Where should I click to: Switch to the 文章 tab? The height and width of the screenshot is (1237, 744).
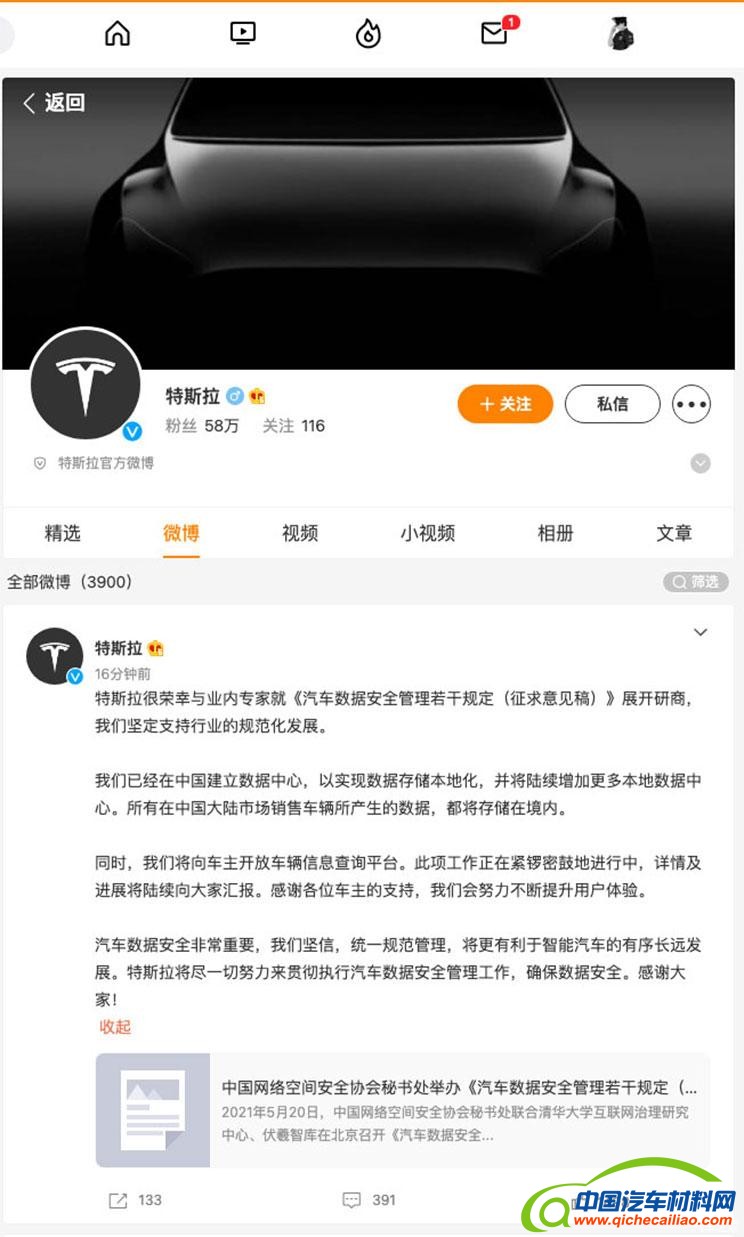pos(674,533)
